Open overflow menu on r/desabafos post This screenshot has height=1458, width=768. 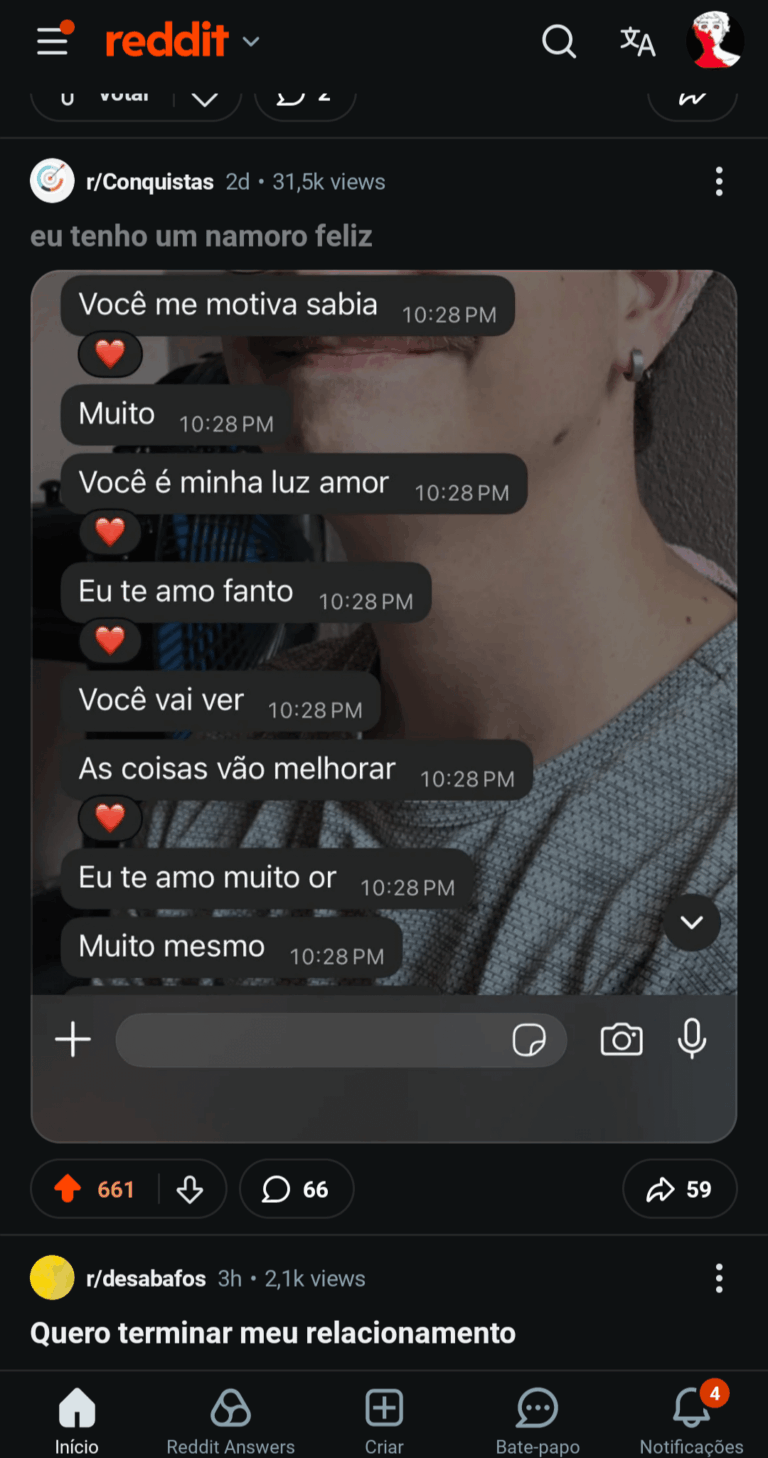tap(718, 1278)
